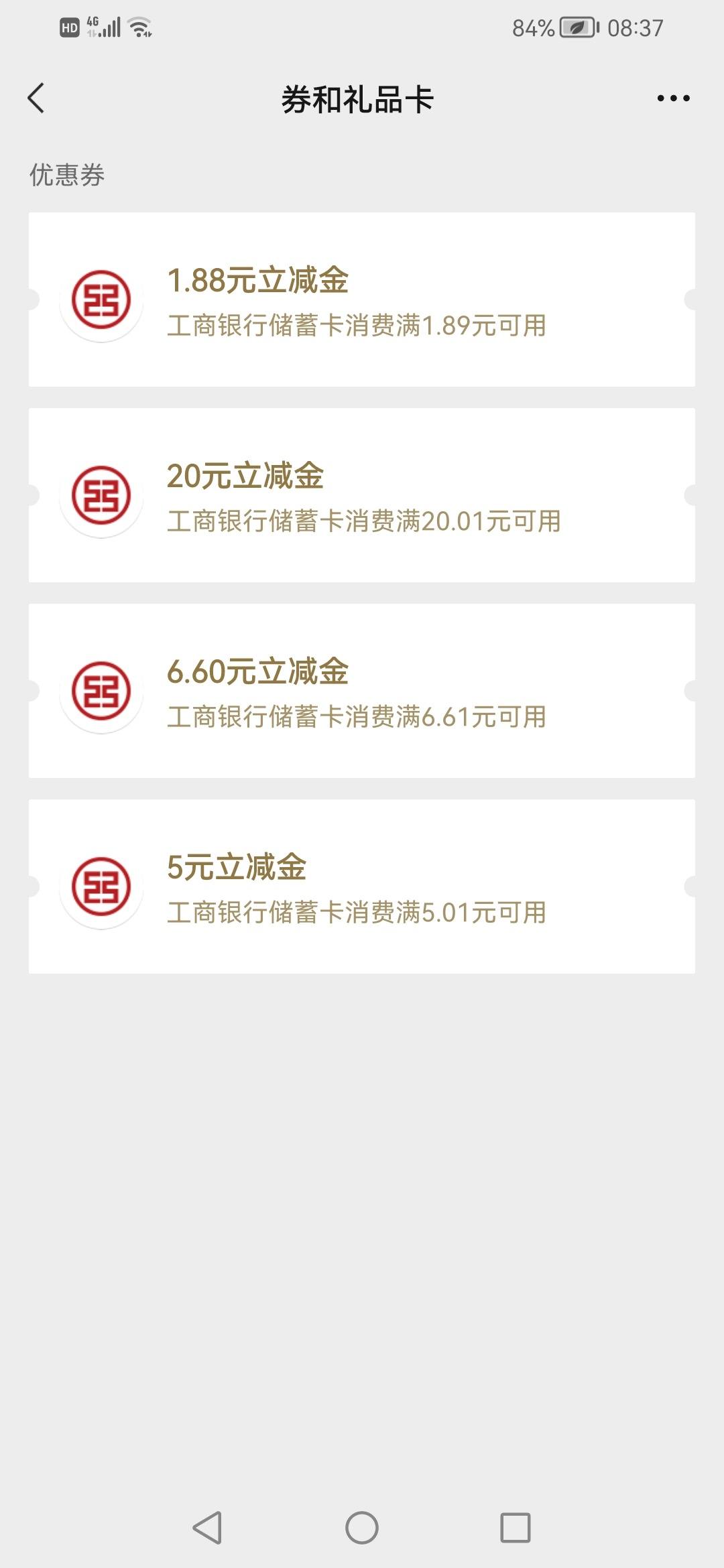Tap the system home button

click(x=362, y=1528)
